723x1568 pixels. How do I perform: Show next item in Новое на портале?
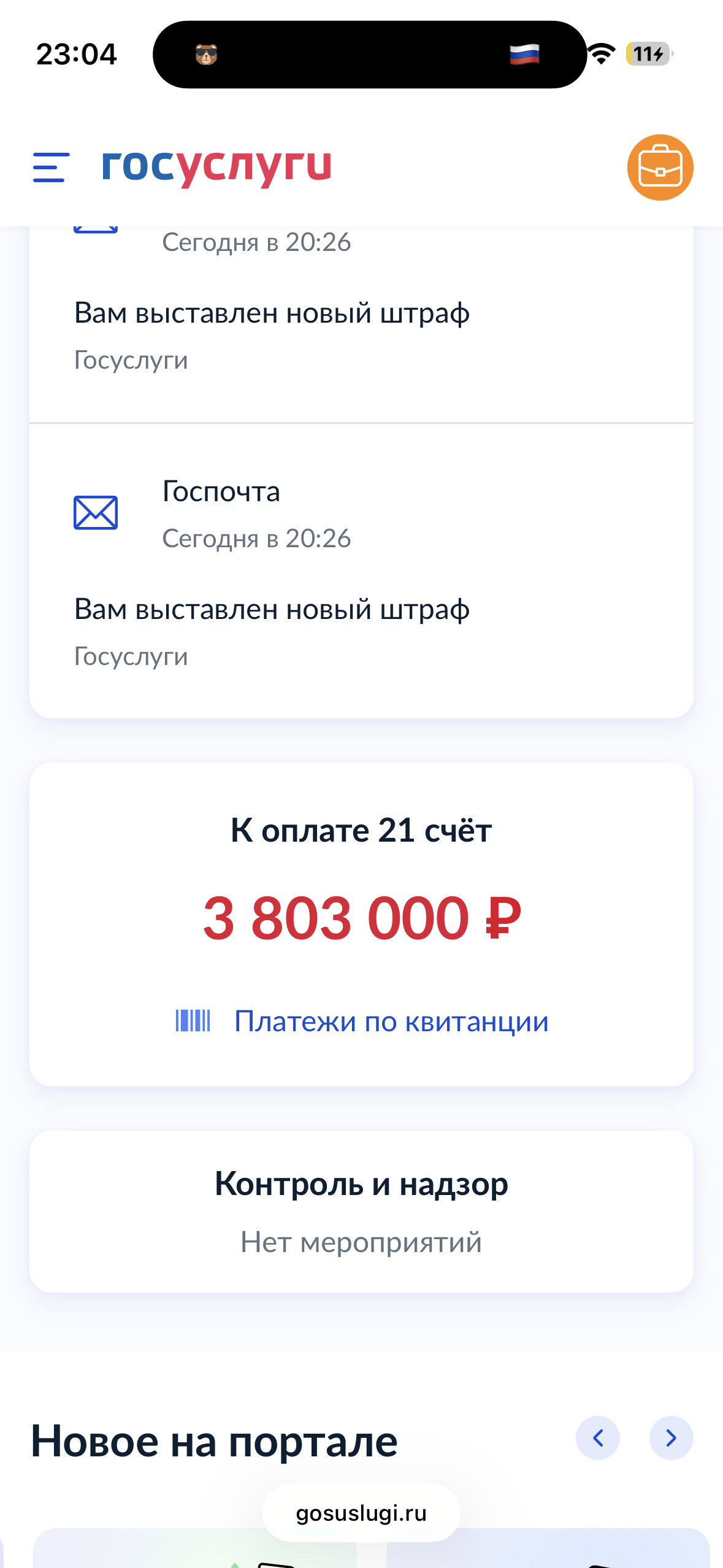coord(671,1437)
